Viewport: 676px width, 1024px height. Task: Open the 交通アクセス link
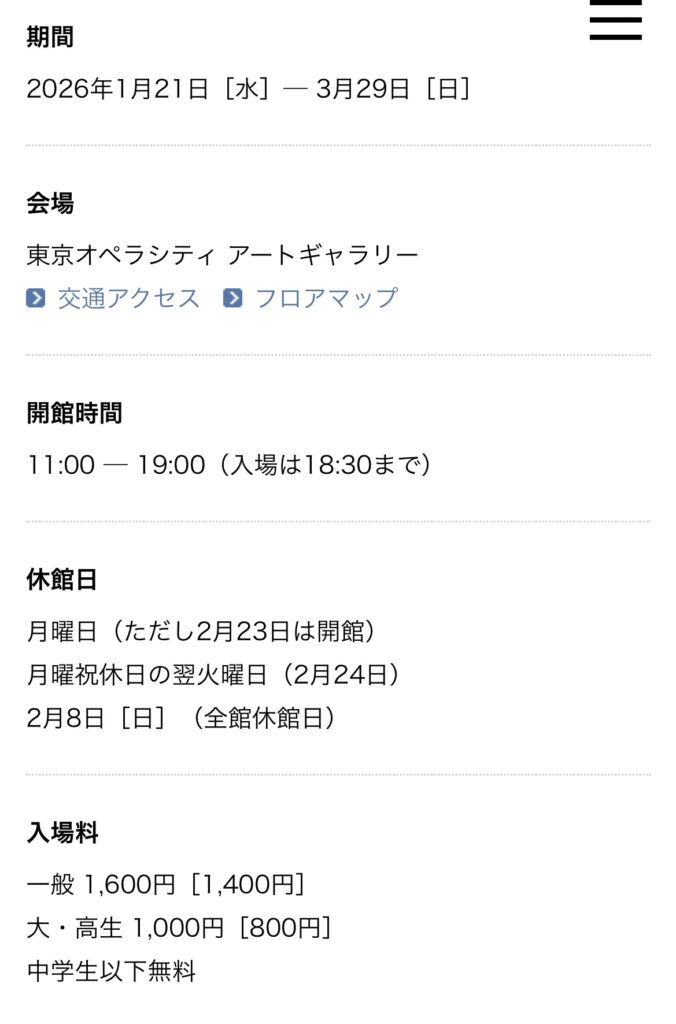(x=128, y=298)
